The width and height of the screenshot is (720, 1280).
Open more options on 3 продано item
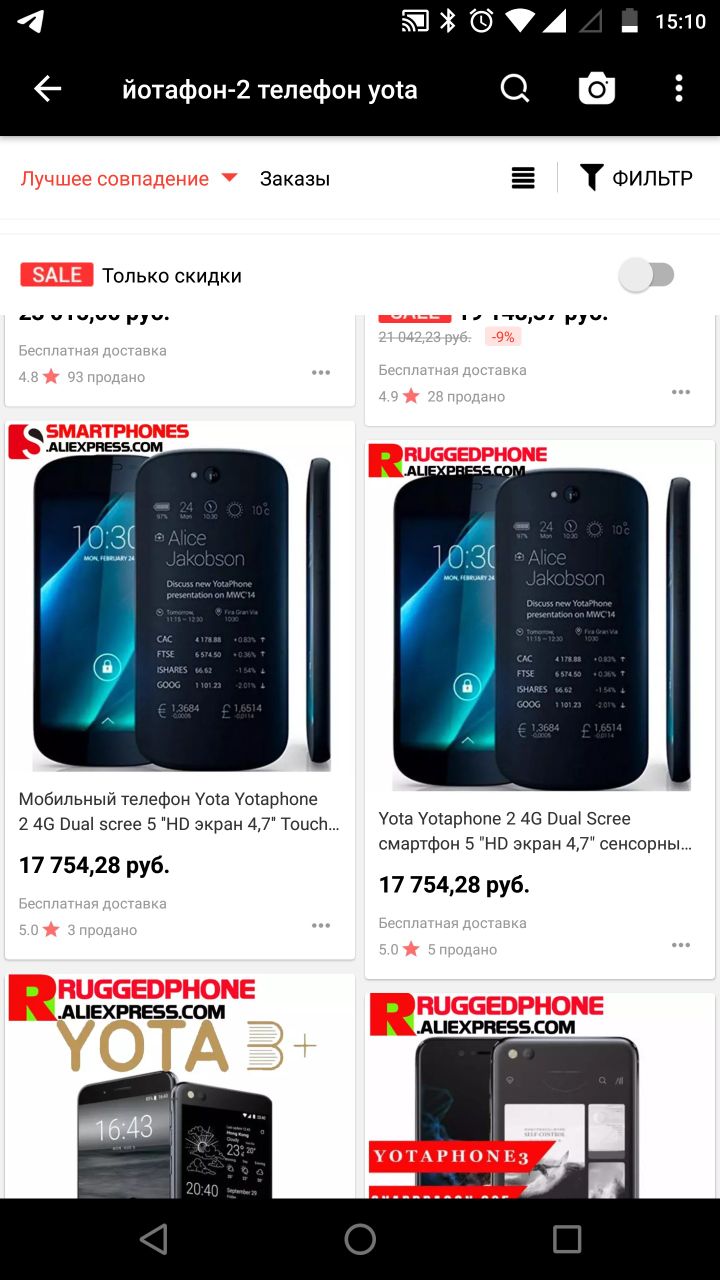pos(321,926)
